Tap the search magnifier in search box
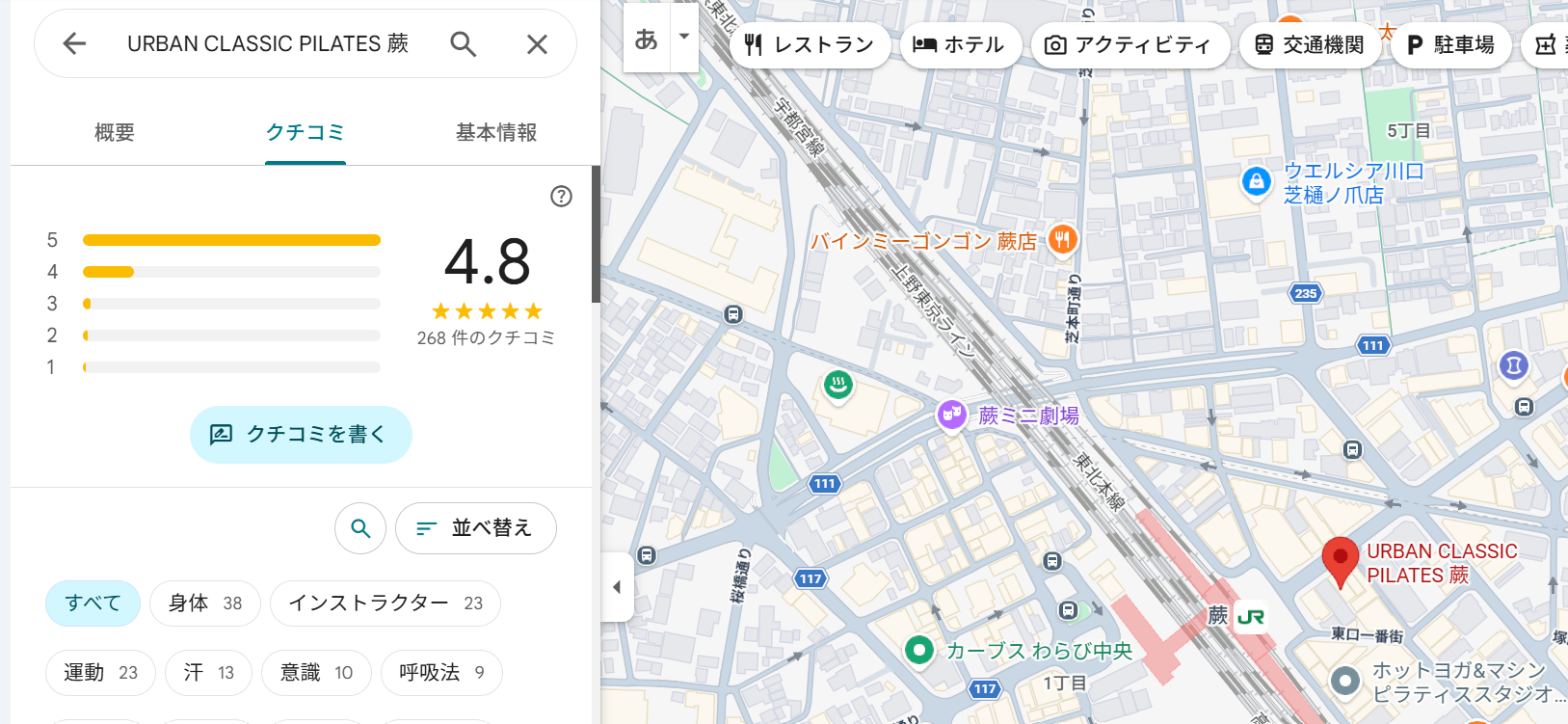The image size is (1568, 724). click(x=463, y=43)
